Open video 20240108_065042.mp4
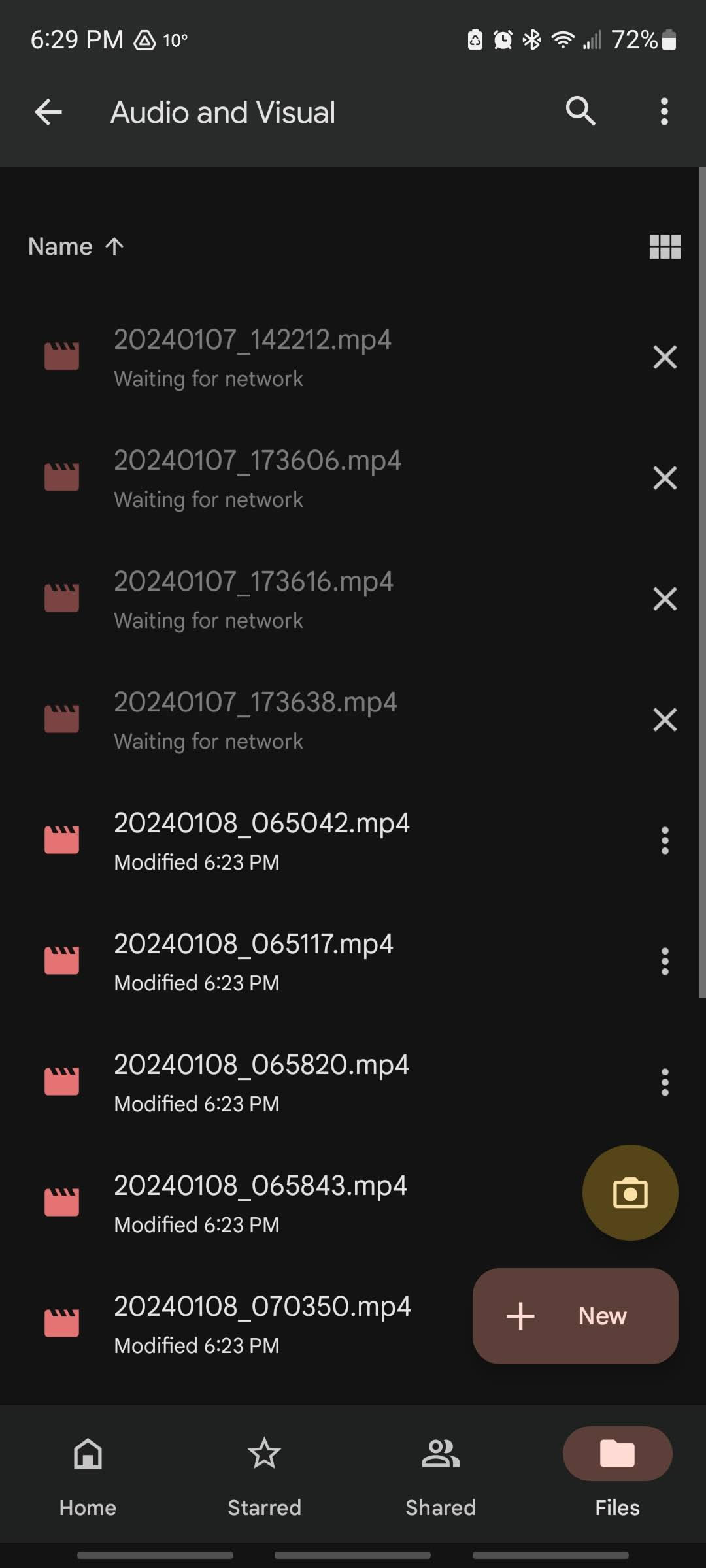Image resolution: width=706 pixels, height=1568 pixels. click(x=261, y=840)
